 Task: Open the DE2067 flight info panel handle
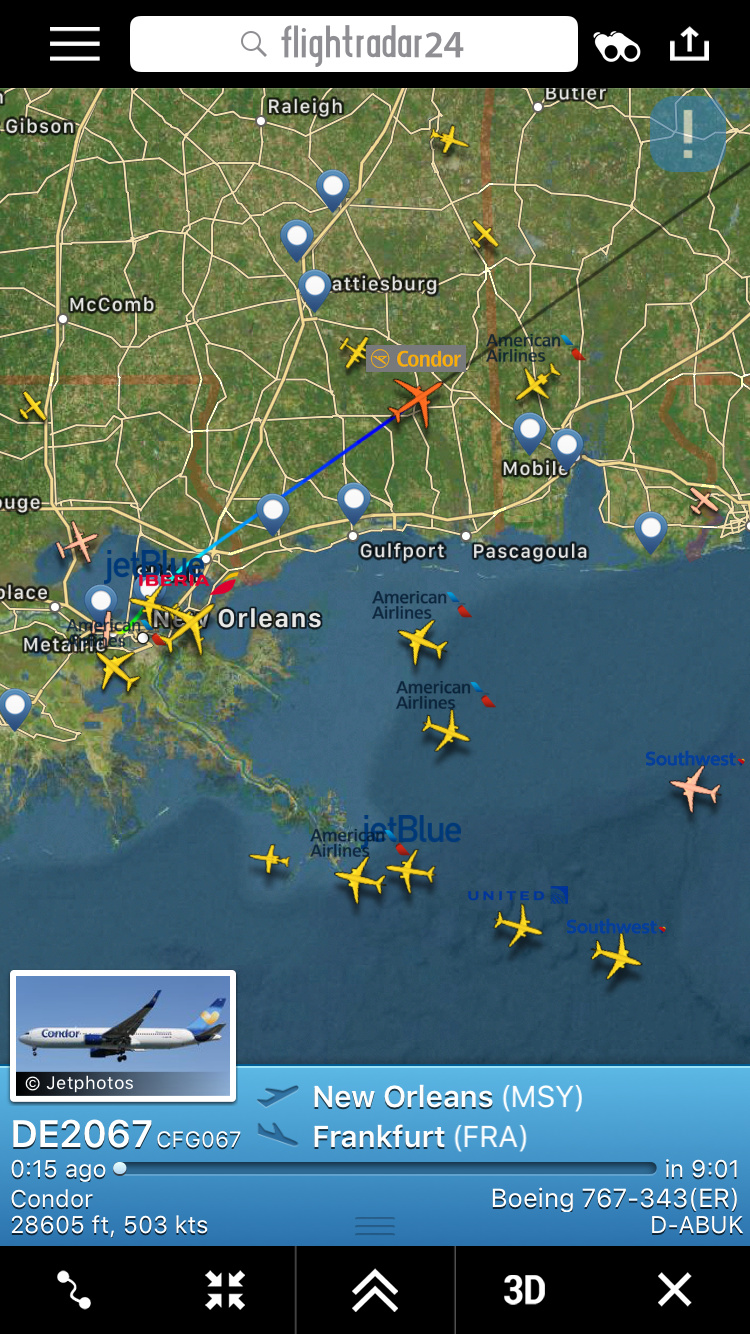[375, 1225]
